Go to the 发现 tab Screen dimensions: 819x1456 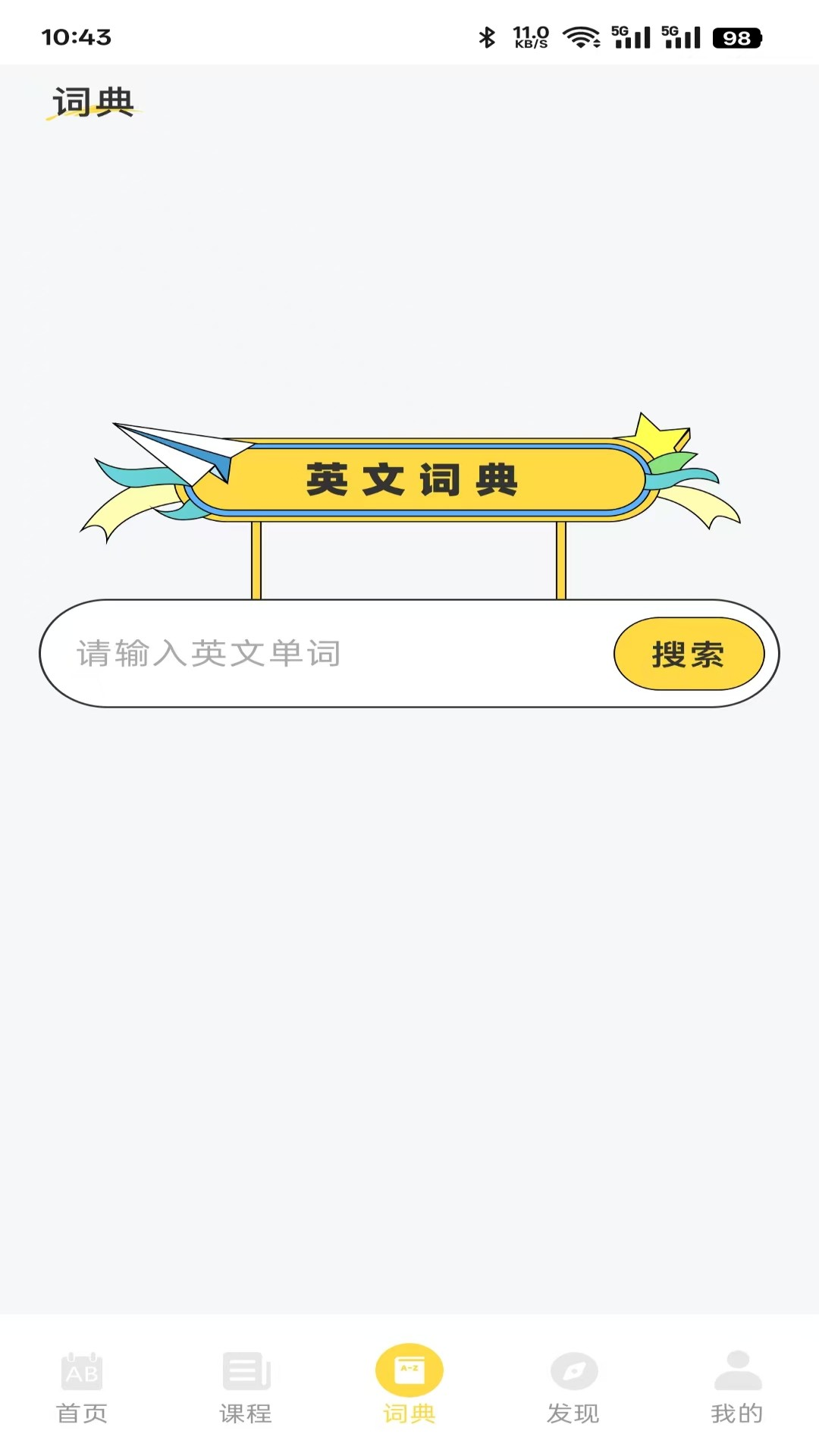(573, 1388)
